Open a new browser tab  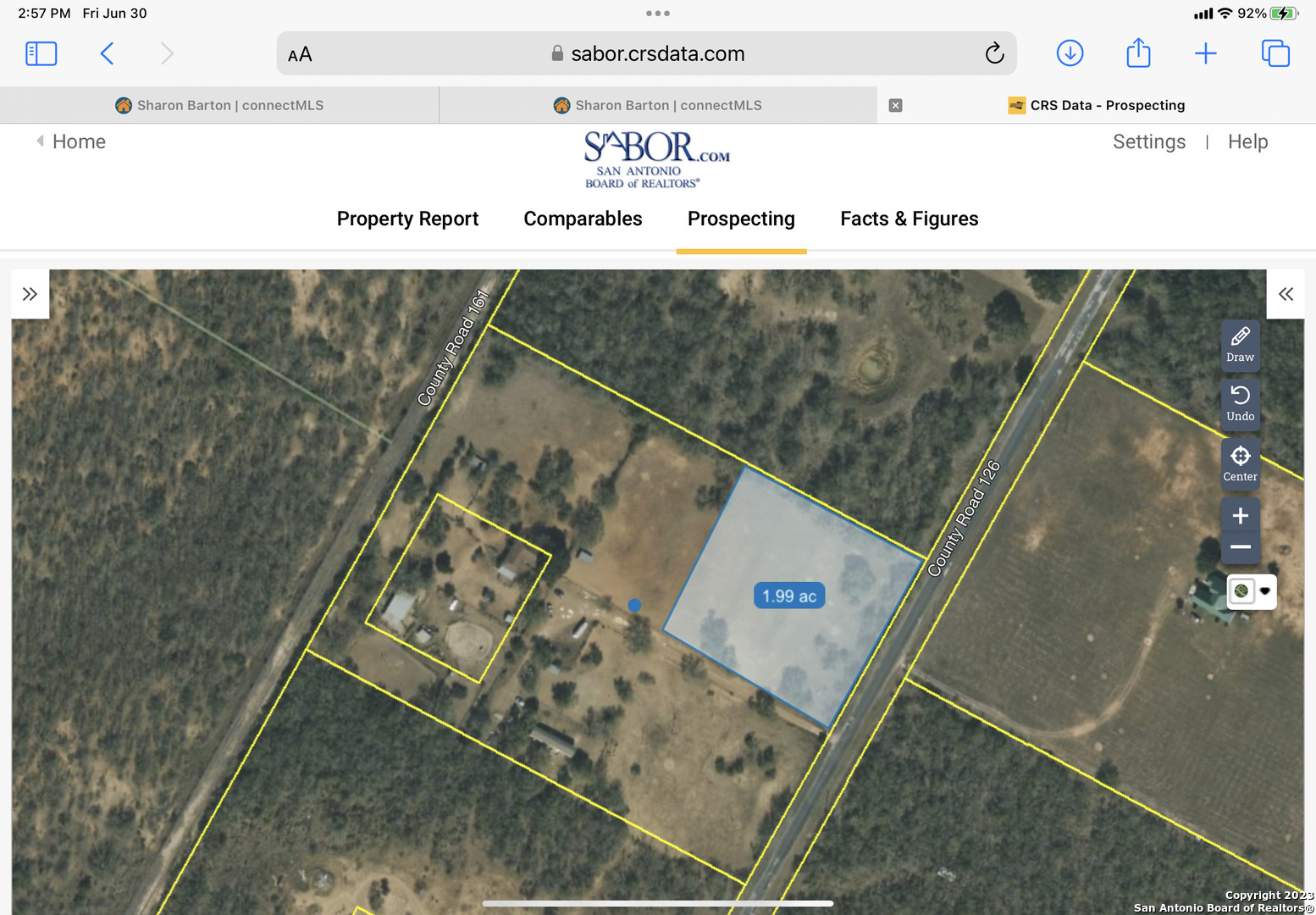point(1205,54)
